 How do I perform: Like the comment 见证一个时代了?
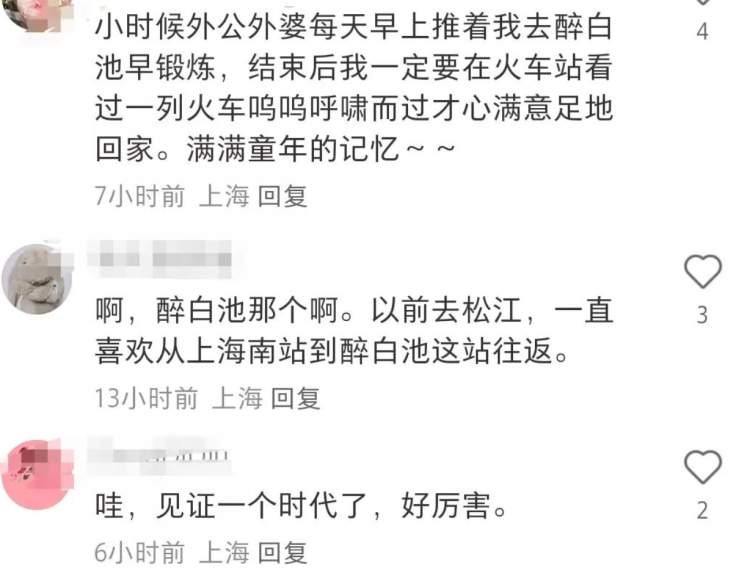702,466
